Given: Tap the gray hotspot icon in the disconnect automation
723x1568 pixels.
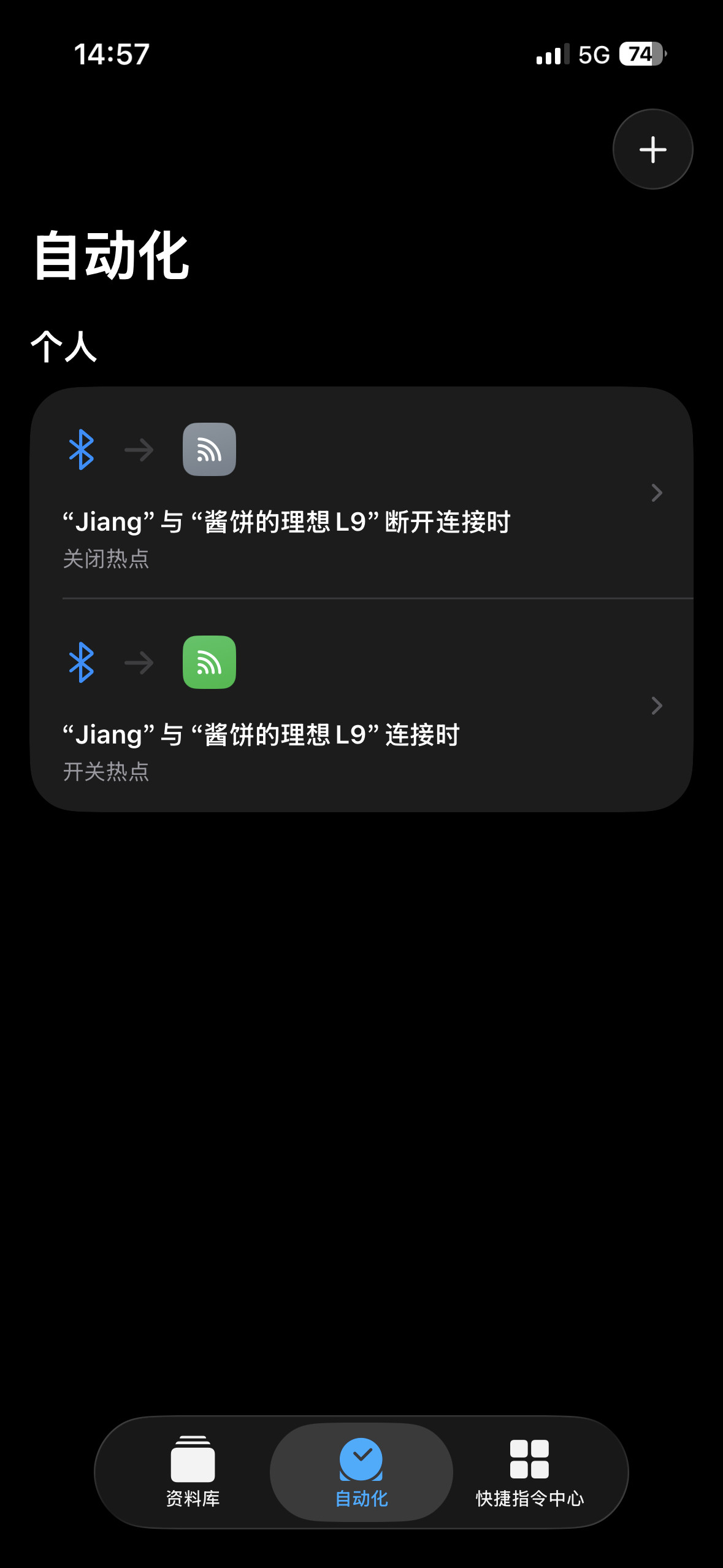Looking at the screenshot, I should pos(209,450).
